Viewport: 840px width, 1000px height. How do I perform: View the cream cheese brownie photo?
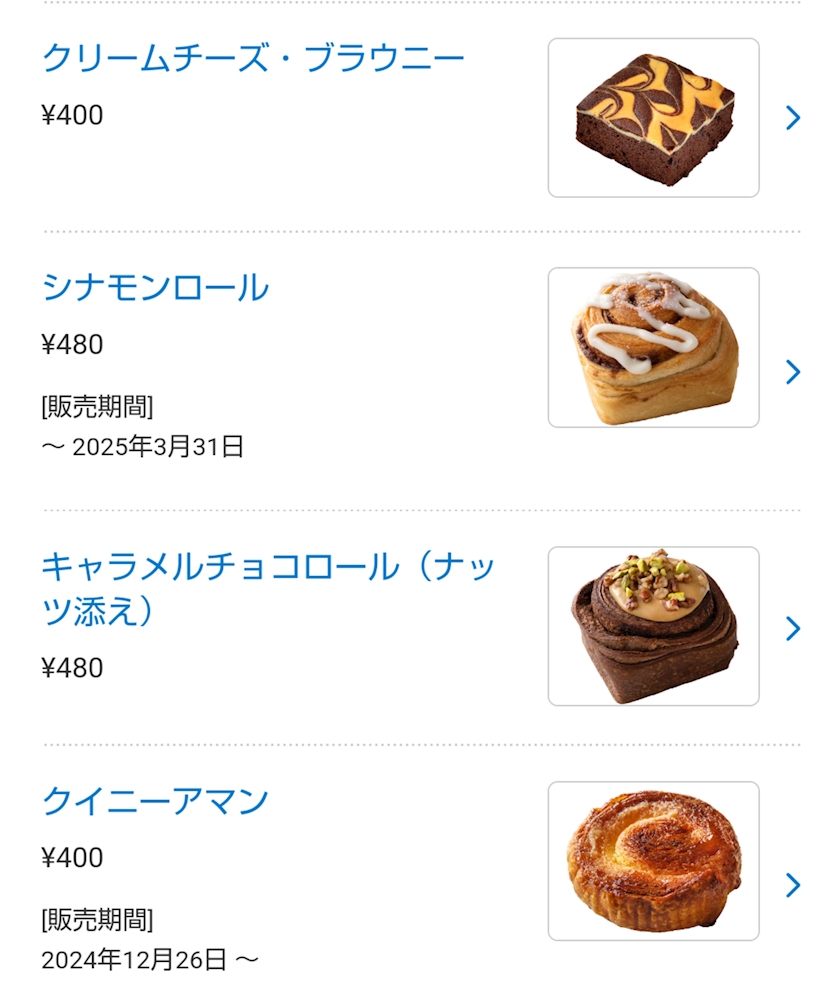click(653, 118)
